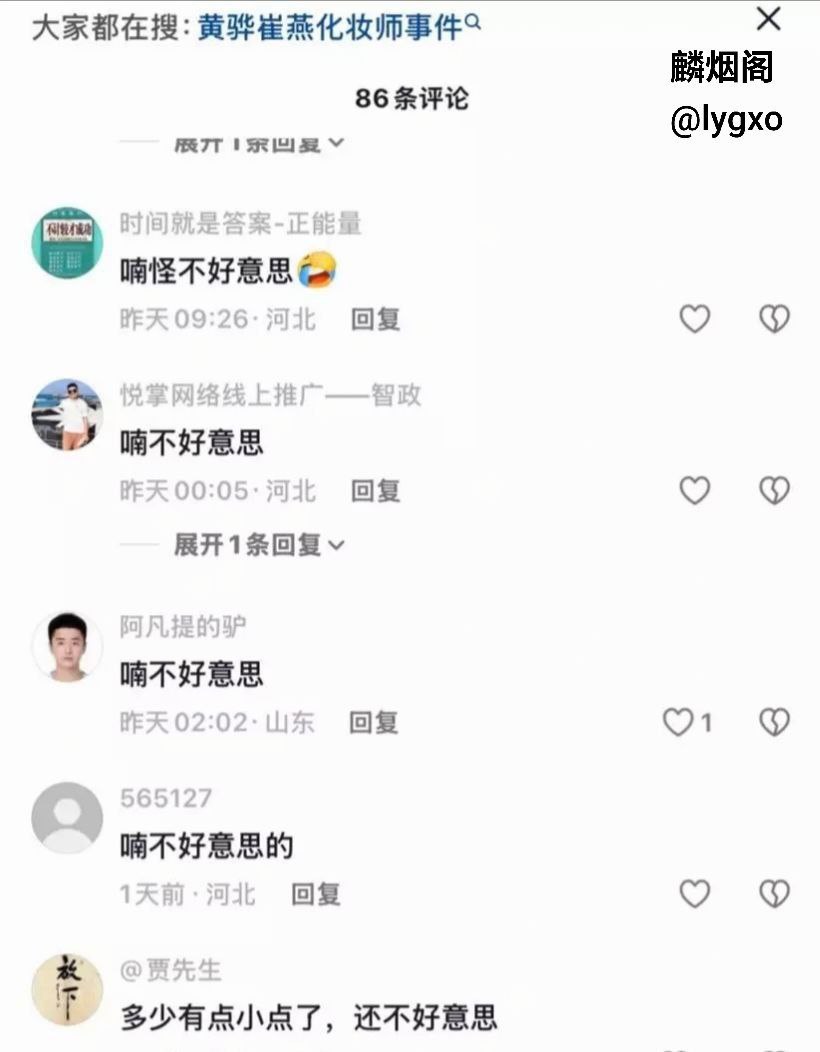This screenshot has width=820, height=1052.
Task: Like 阿凡提的驴's comment
Action: click(x=680, y=722)
